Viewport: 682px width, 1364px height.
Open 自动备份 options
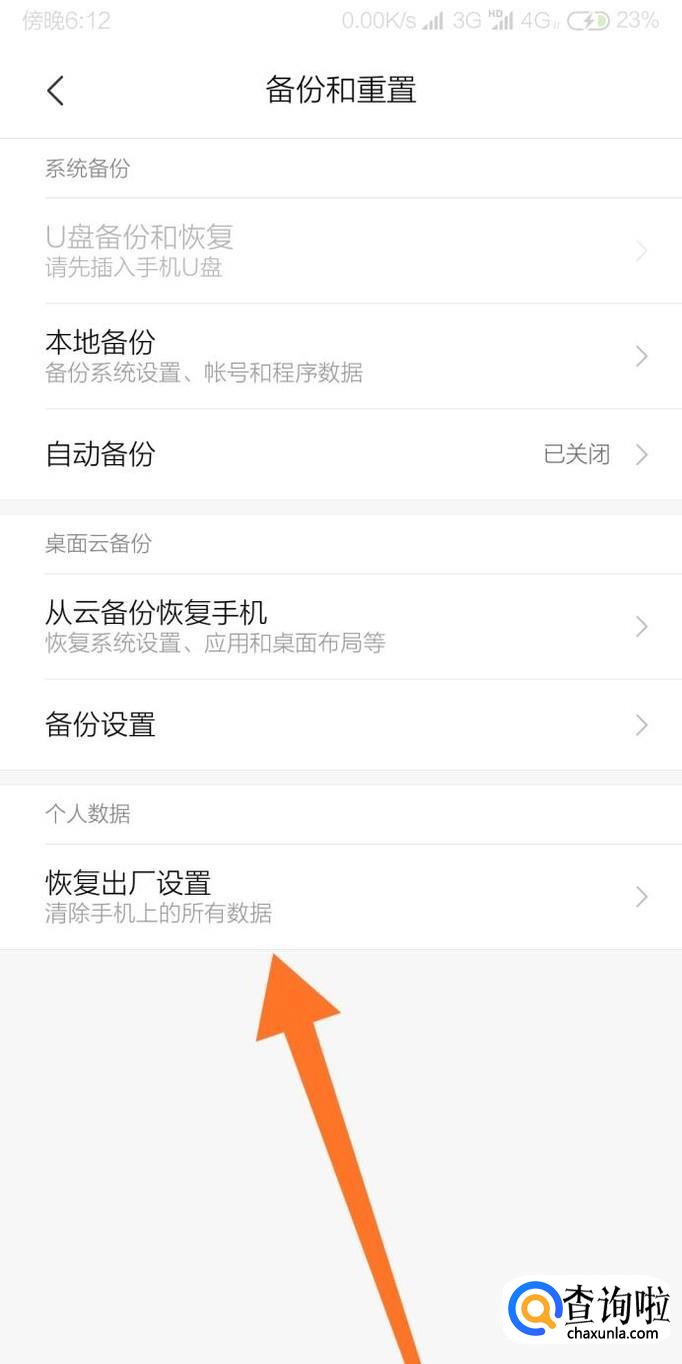click(340, 455)
